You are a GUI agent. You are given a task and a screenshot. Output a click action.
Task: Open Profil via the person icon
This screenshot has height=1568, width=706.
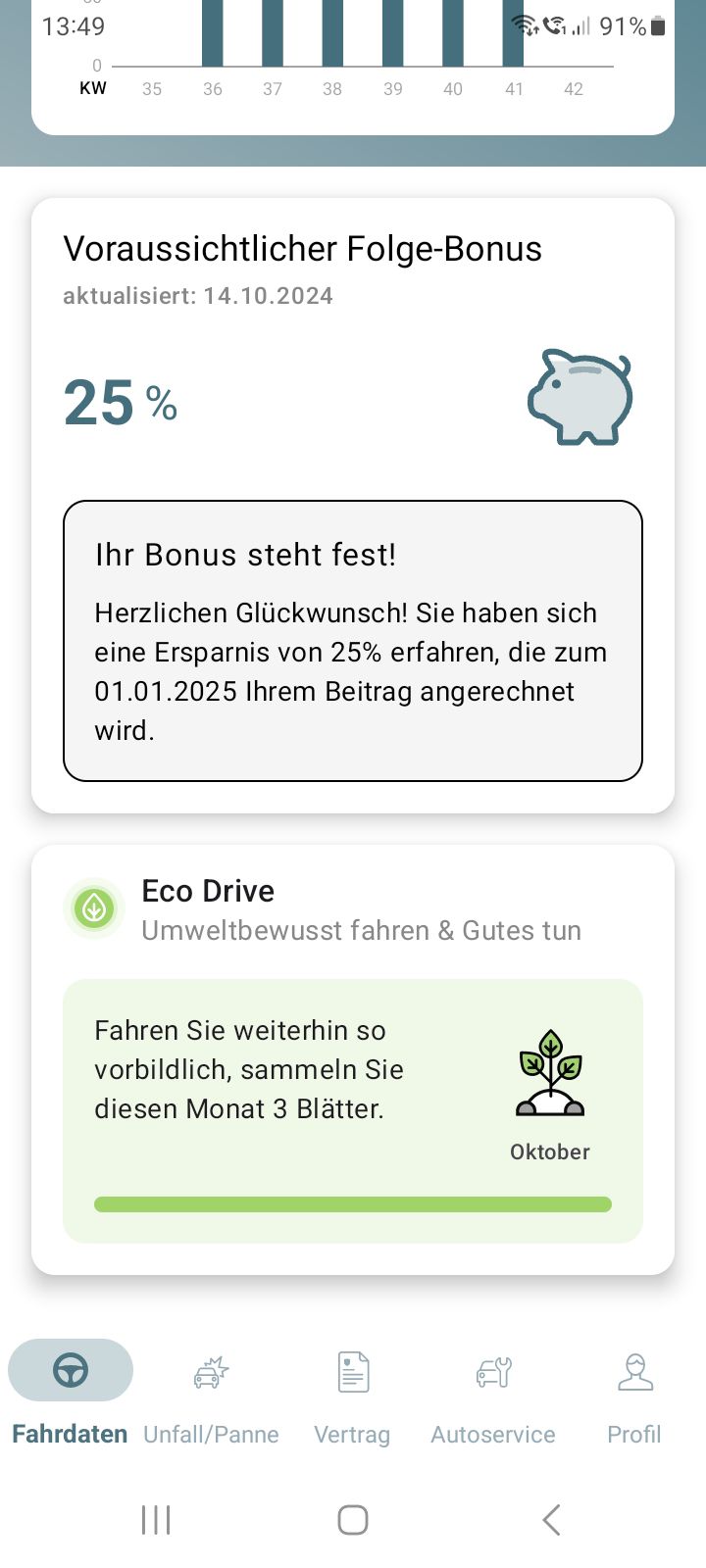click(x=633, y=1372)
